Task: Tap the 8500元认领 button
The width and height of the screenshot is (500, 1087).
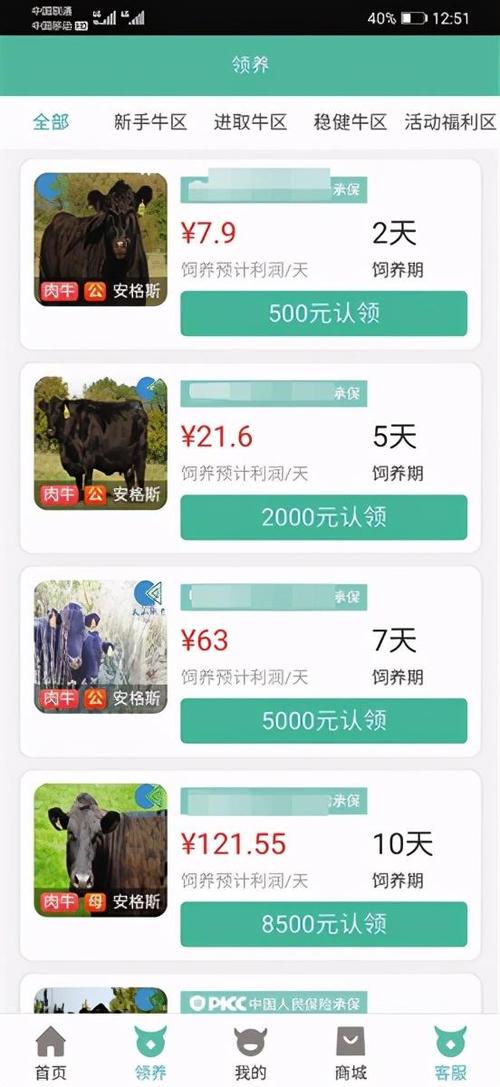Action: click(324, 924)
